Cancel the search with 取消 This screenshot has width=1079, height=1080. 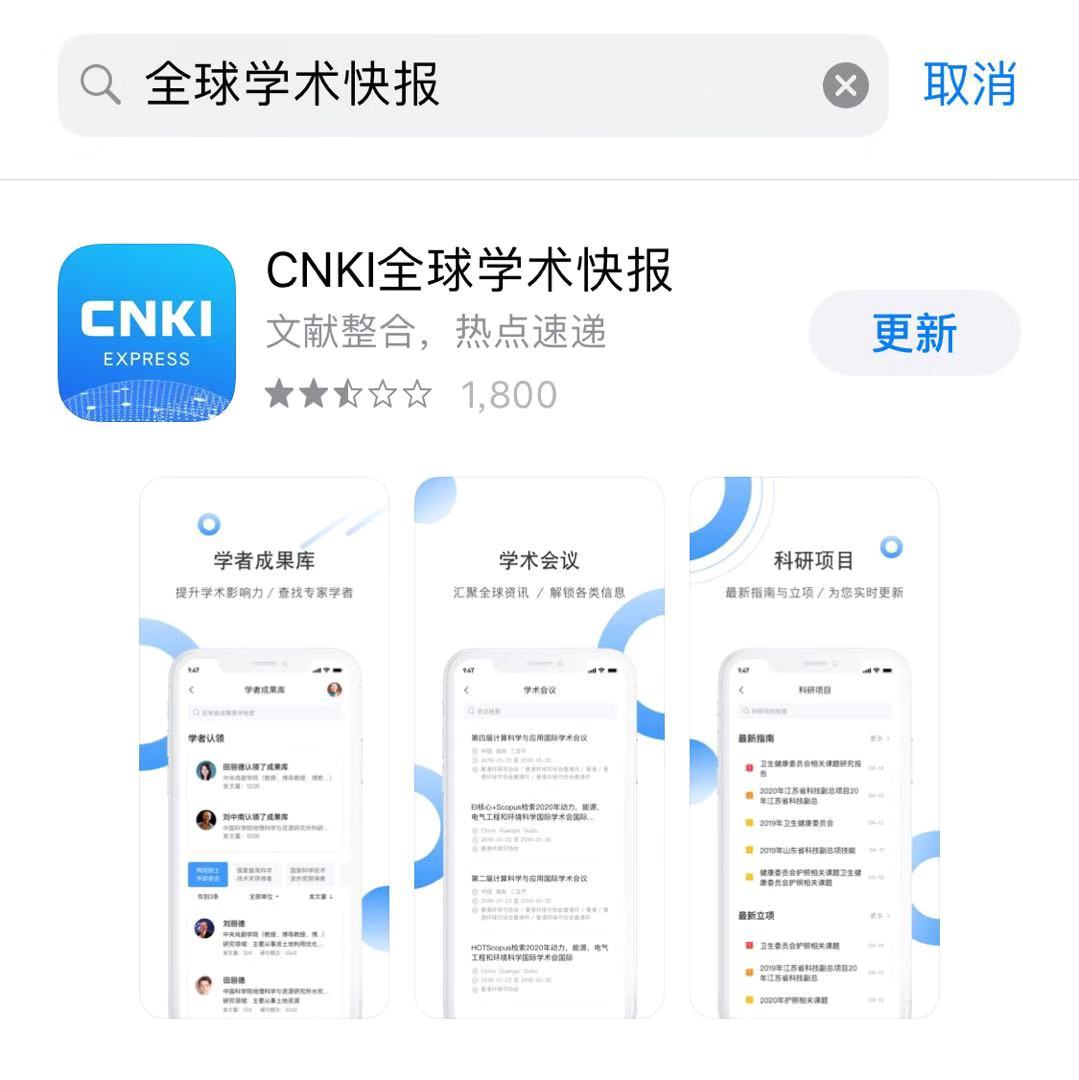(x=969, y=84)
